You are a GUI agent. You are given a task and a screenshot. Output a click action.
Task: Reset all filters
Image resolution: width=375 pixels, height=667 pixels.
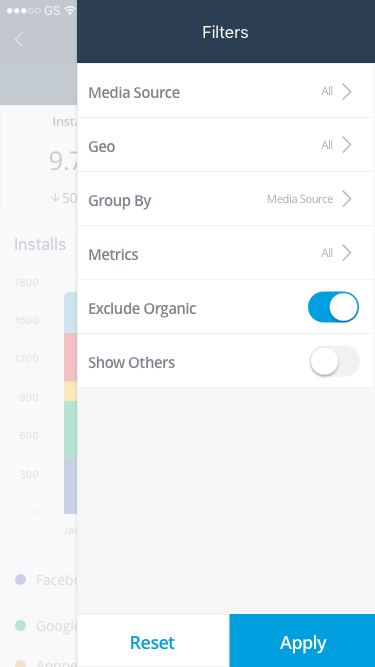click(153, 641)
